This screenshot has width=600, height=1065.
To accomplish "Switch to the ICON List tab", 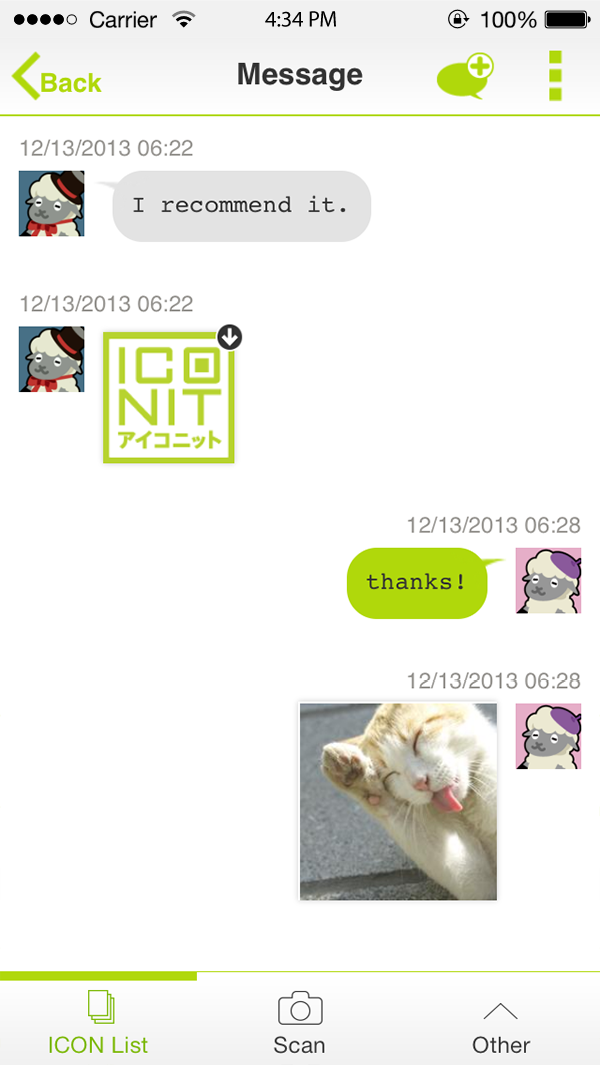I will 99,1021.
